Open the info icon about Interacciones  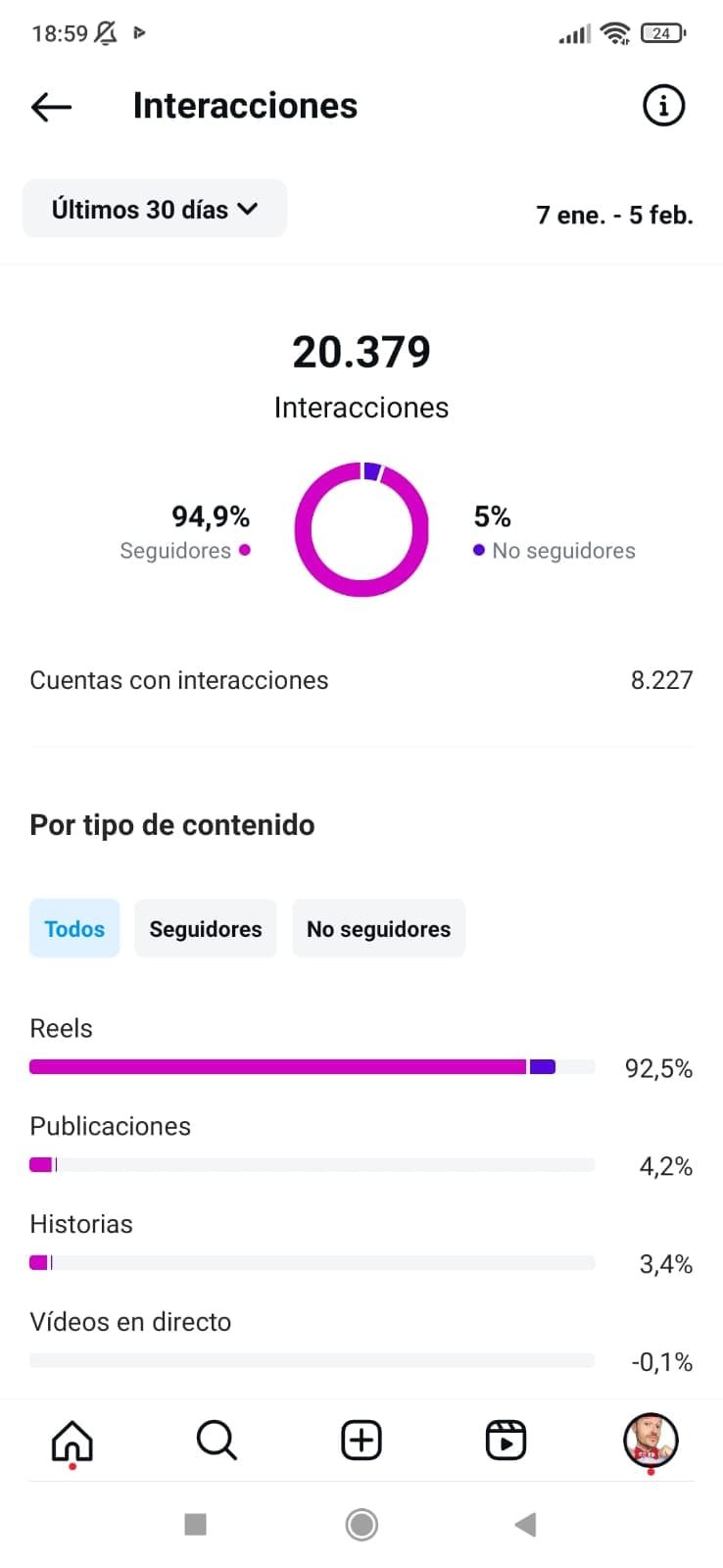click(x=663, y=106)
